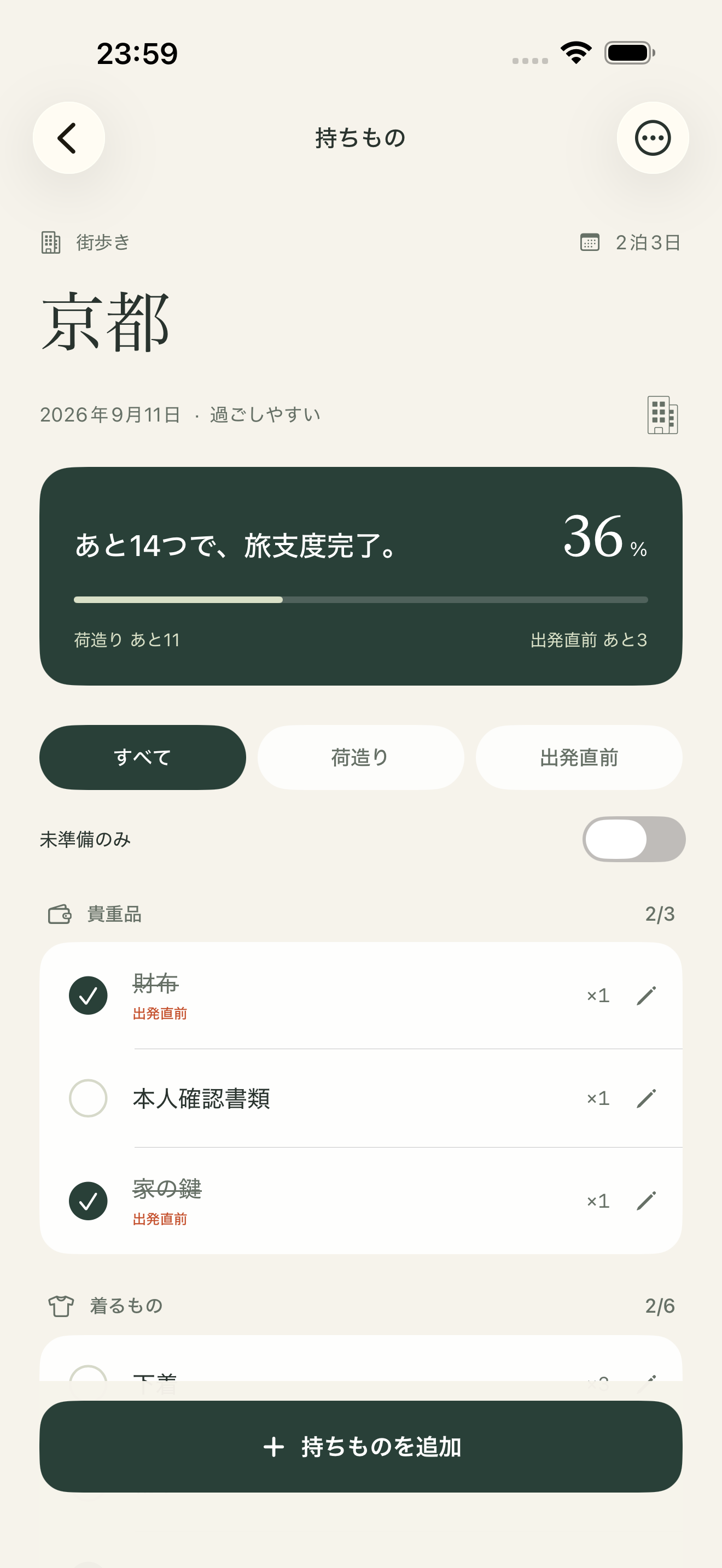
Task: Open the more options menu
Action: 653,138
